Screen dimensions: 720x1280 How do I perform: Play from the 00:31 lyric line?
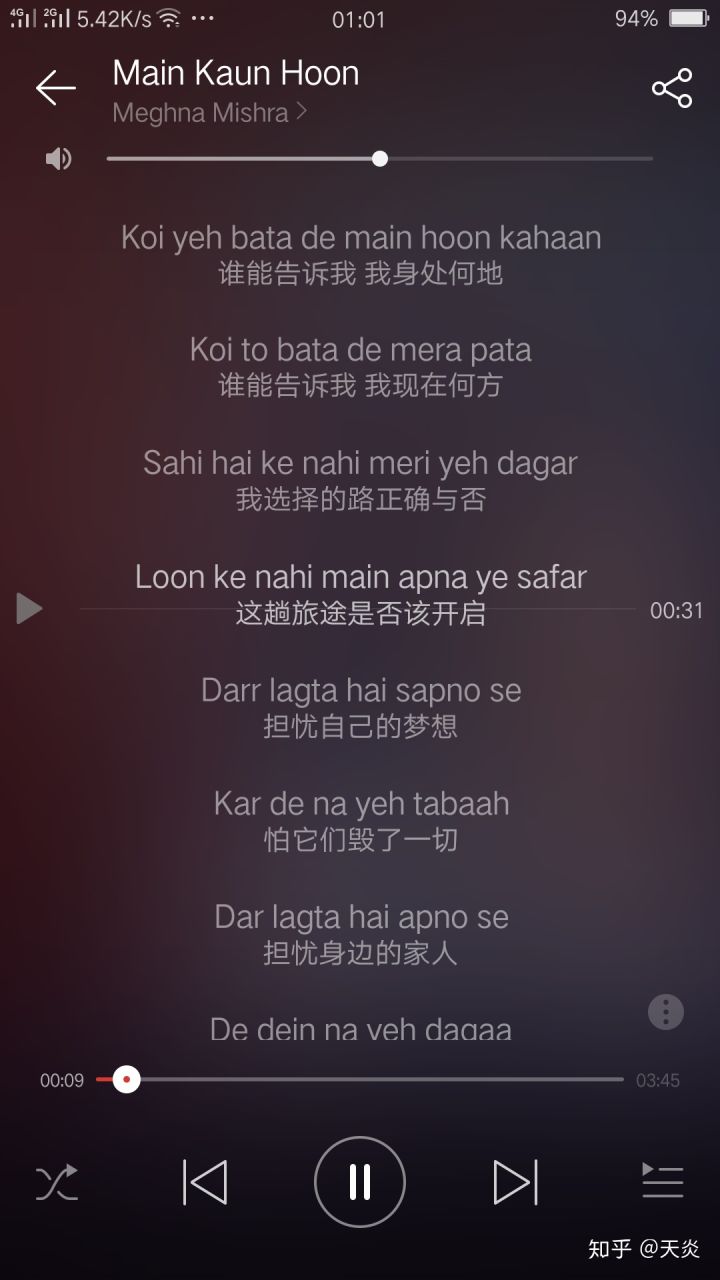tap(29, 608)
